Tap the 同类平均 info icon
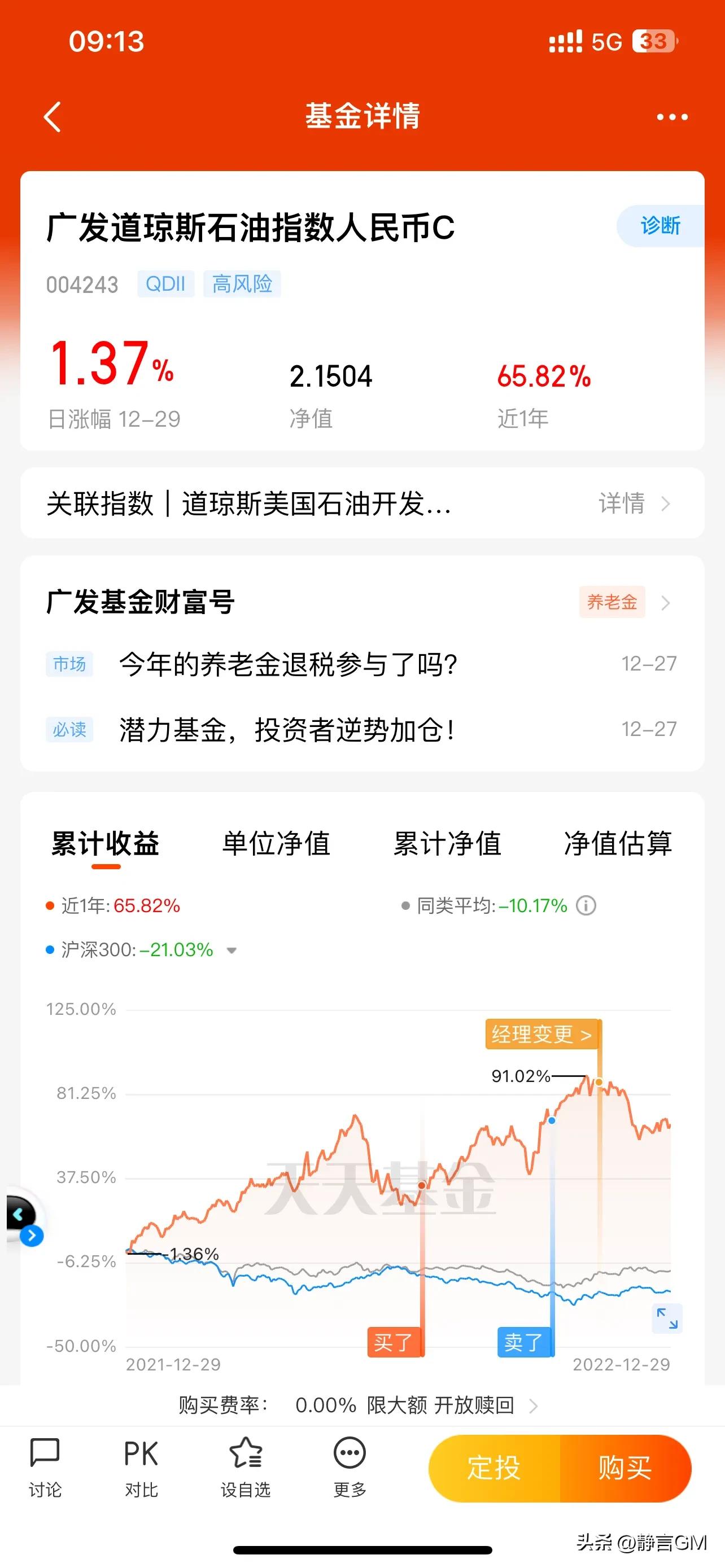 click(586, 905)
